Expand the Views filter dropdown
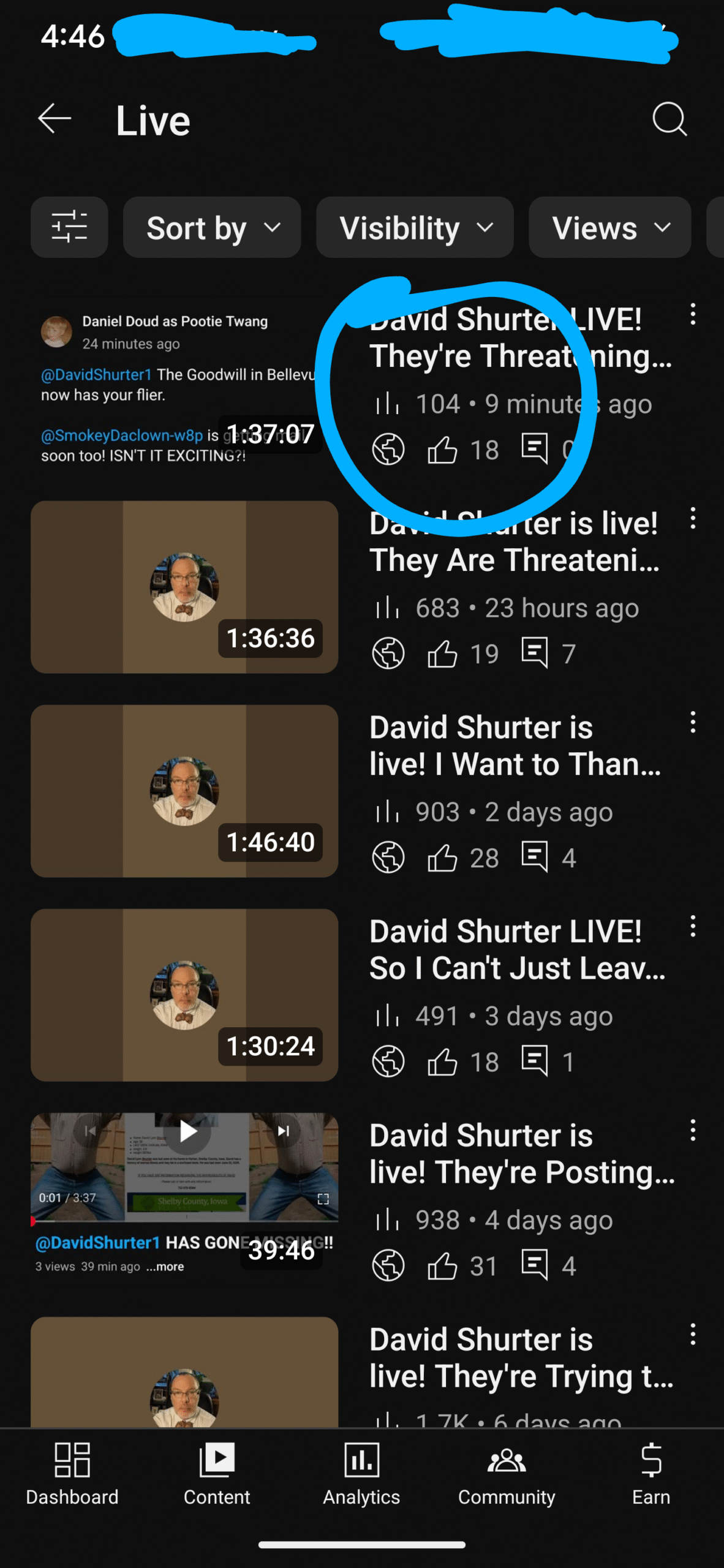The height and width of the screenshot is (1568, 724). tap(610, 227)
